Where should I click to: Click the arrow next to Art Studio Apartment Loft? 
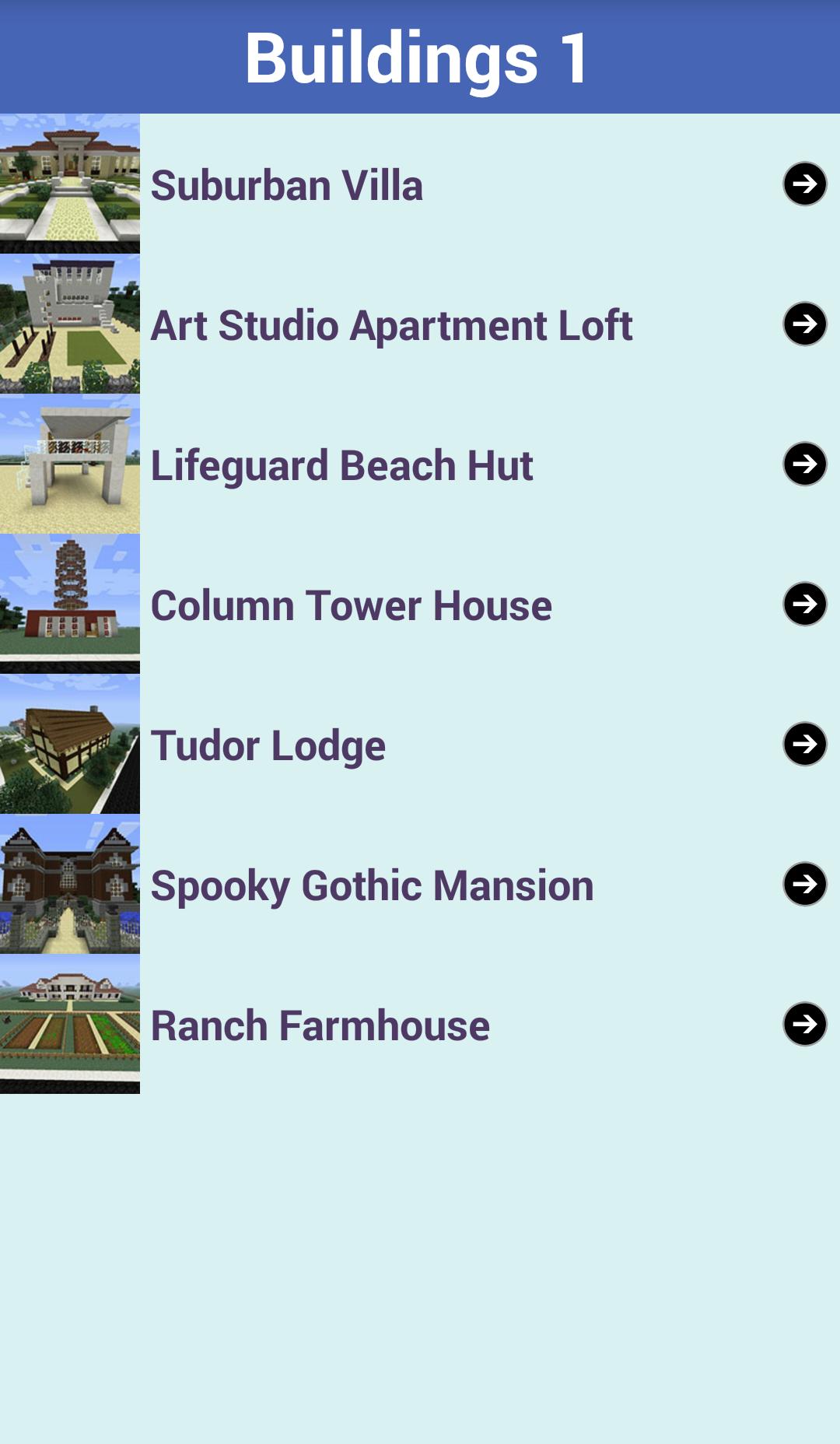[805, 325]
